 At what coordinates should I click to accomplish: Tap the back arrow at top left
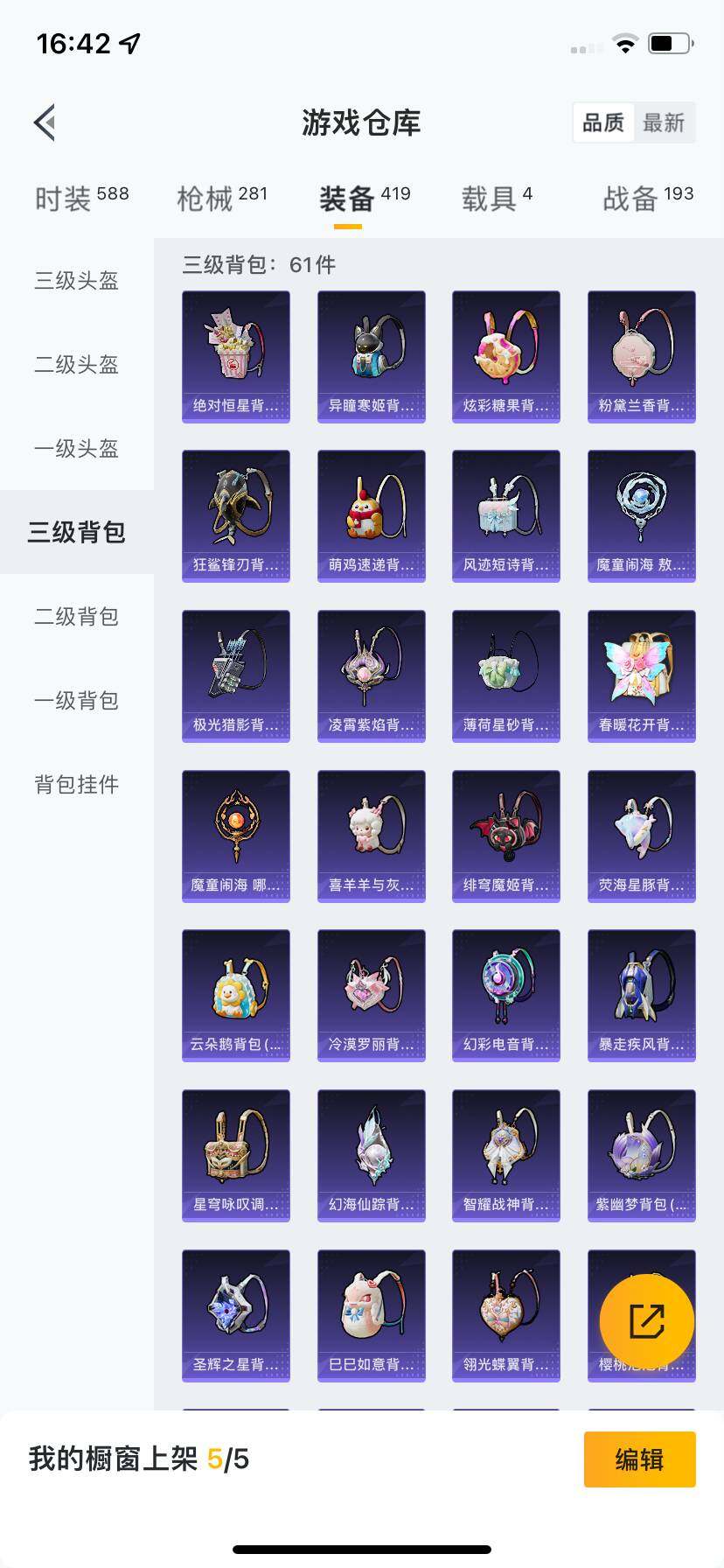[x=44, y=122]
